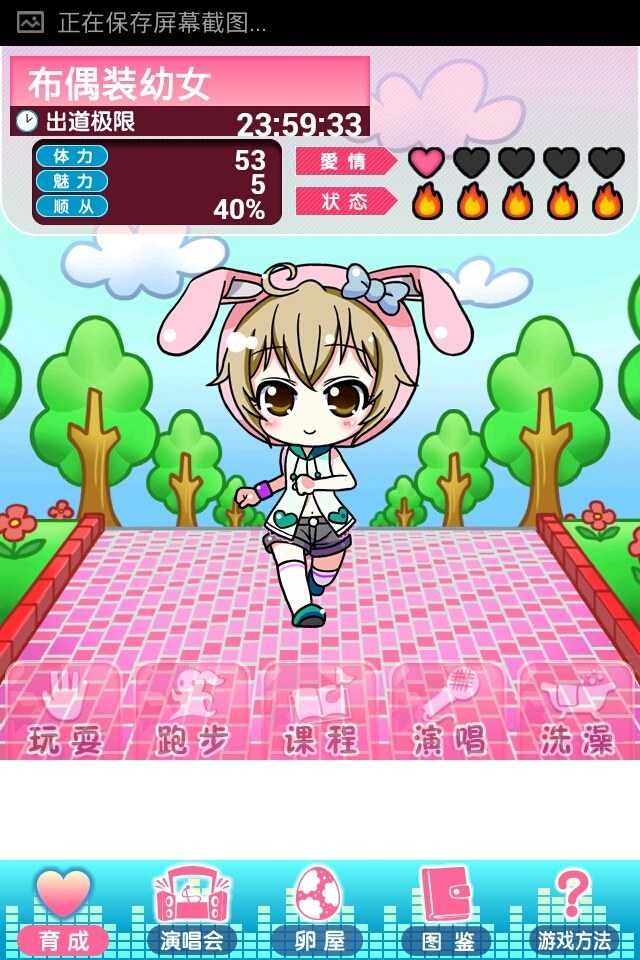Open the 演唱会 concert tab
This screenshot has width=640, height=960.
tap(192, 910)
